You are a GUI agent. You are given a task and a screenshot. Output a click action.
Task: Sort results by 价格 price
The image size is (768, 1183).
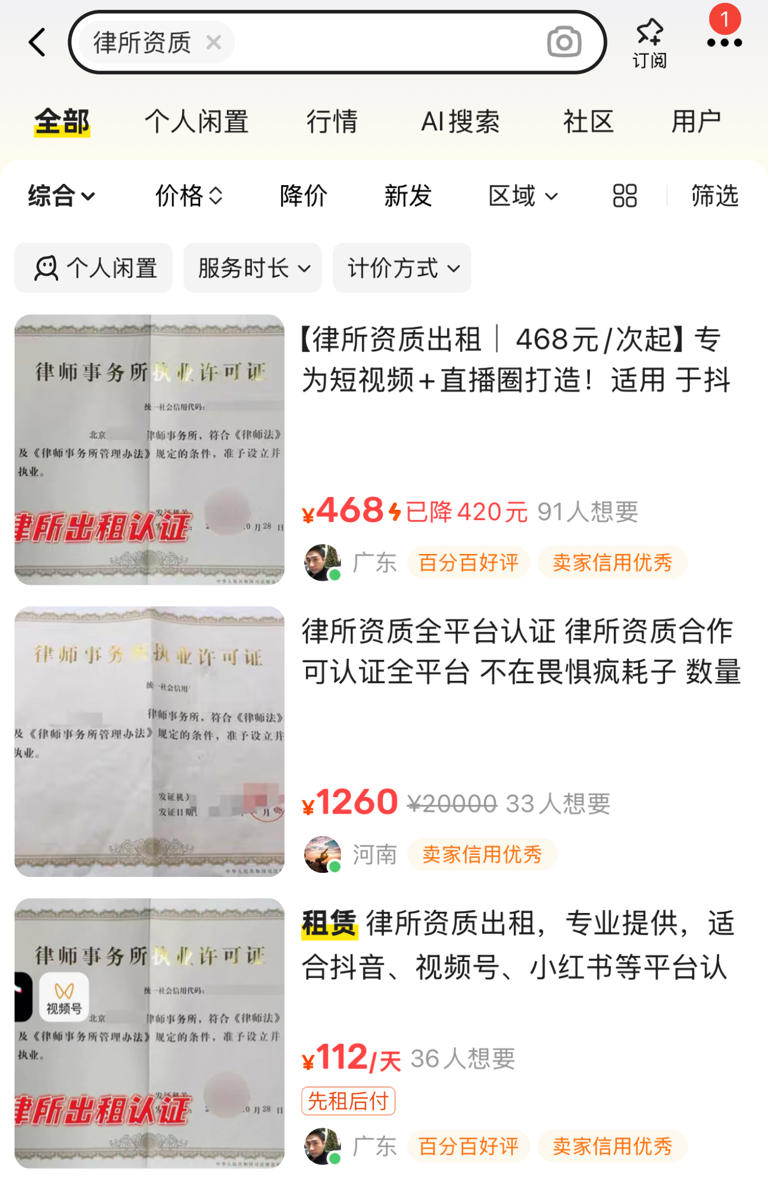point(189,196)
